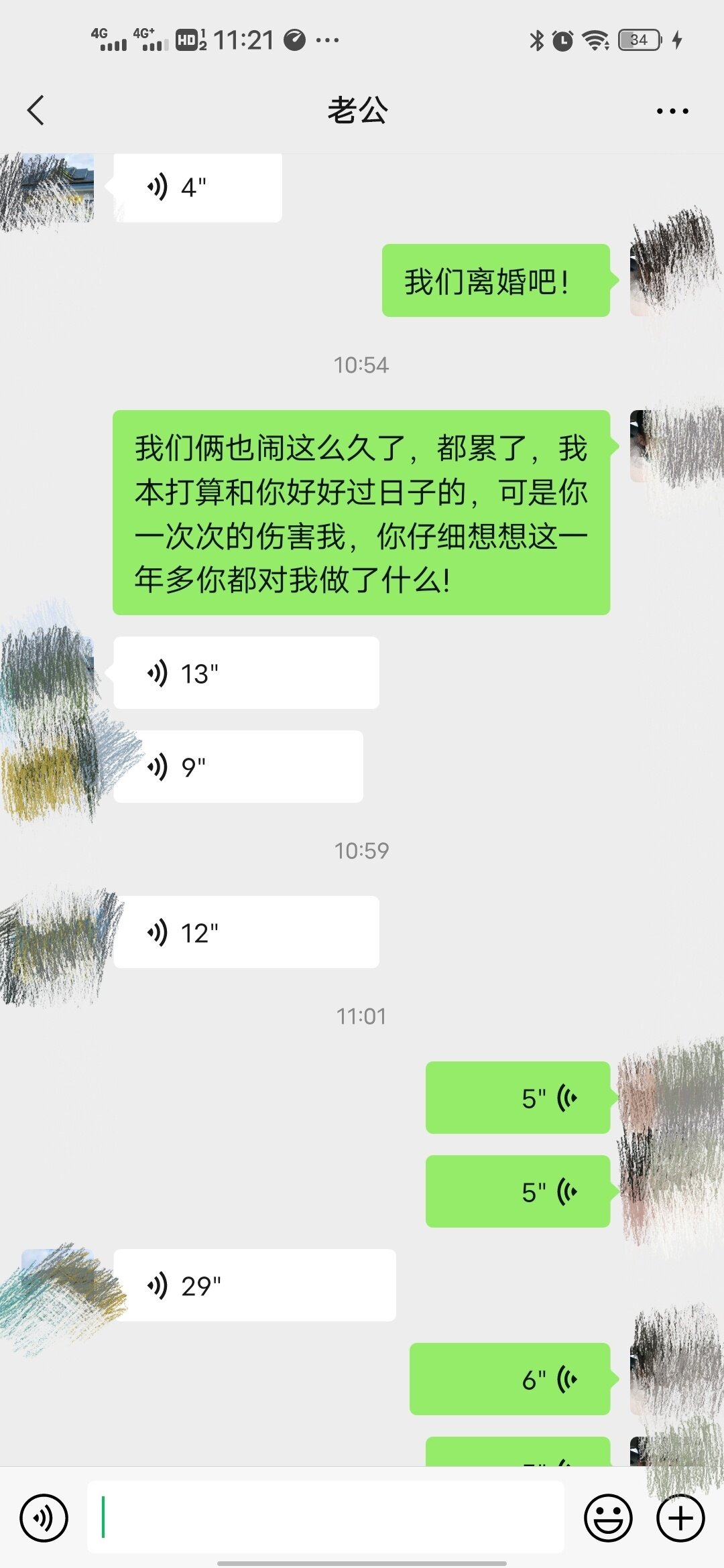Play the 4" voice message

[197, 188]
